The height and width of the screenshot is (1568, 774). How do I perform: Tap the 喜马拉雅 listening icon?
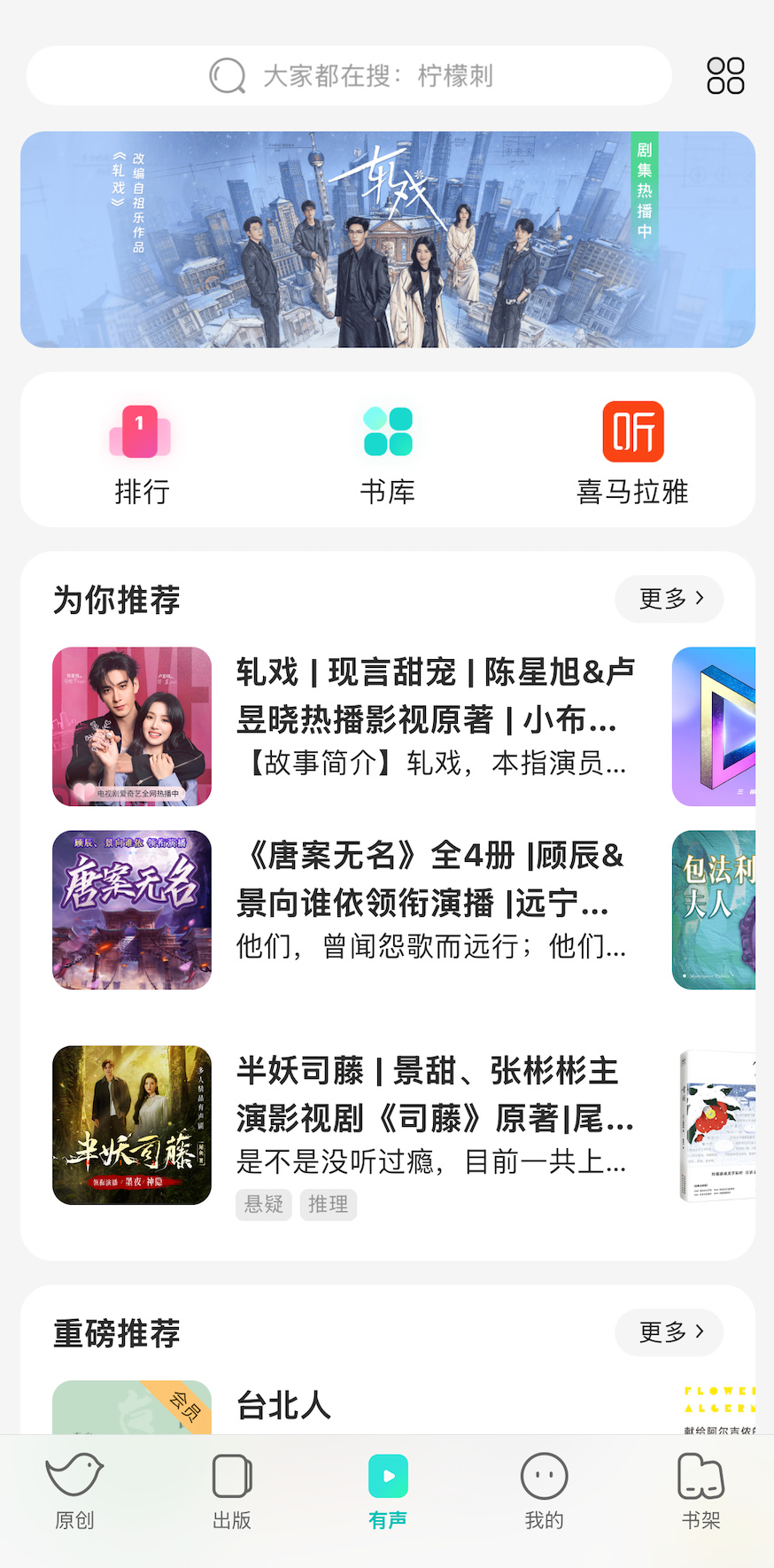[632, 432]
